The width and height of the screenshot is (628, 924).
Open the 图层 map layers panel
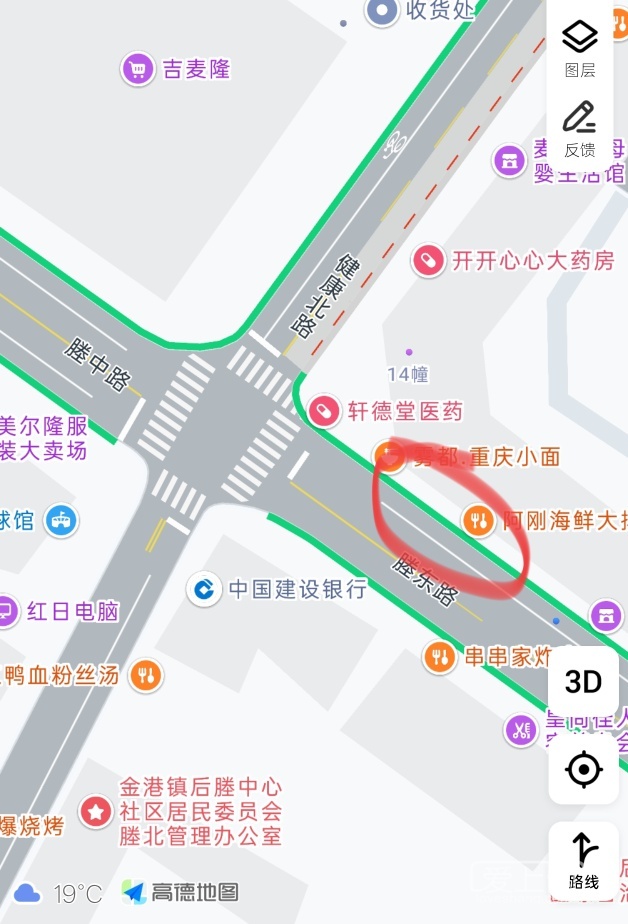click(x=580, y=48)
